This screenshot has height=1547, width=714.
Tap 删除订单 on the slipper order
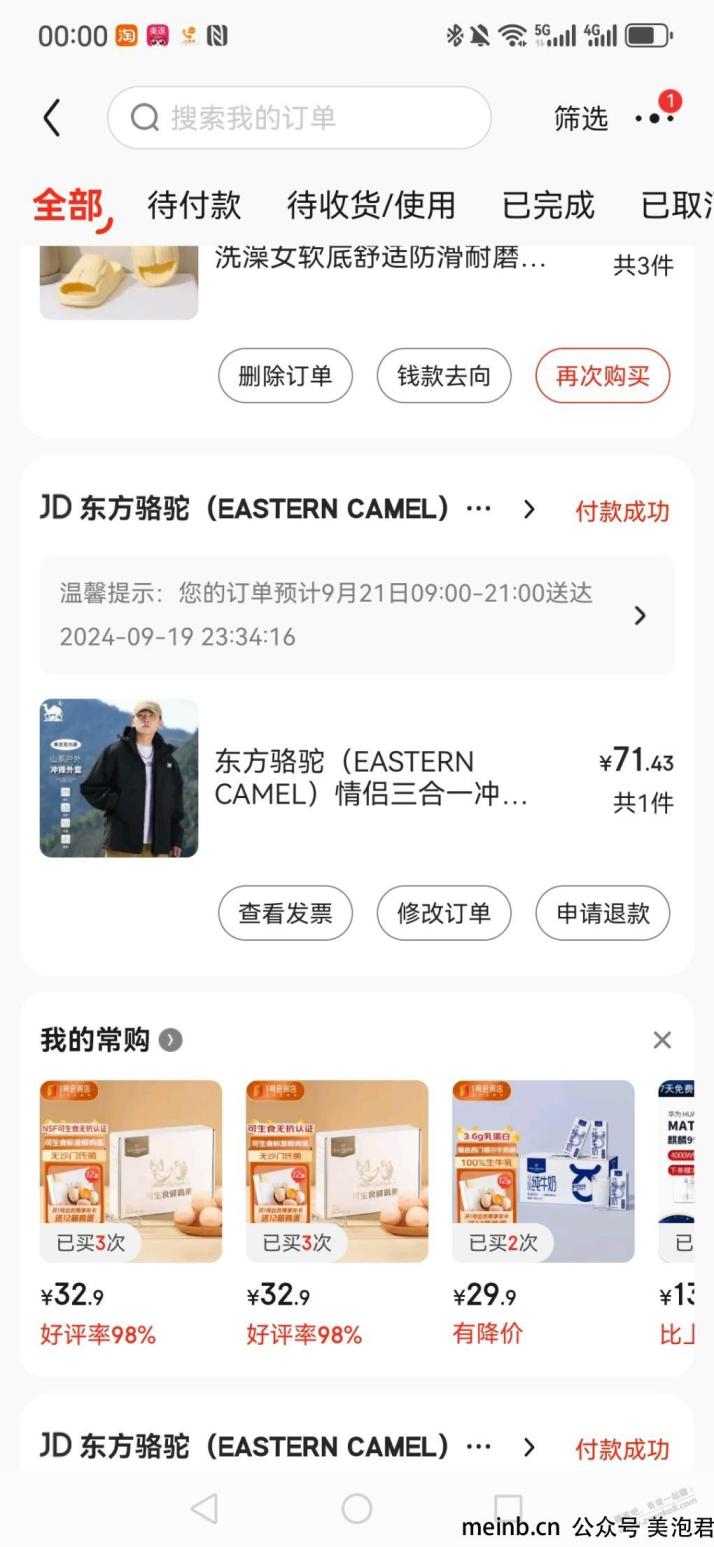(x=285, y=376)
